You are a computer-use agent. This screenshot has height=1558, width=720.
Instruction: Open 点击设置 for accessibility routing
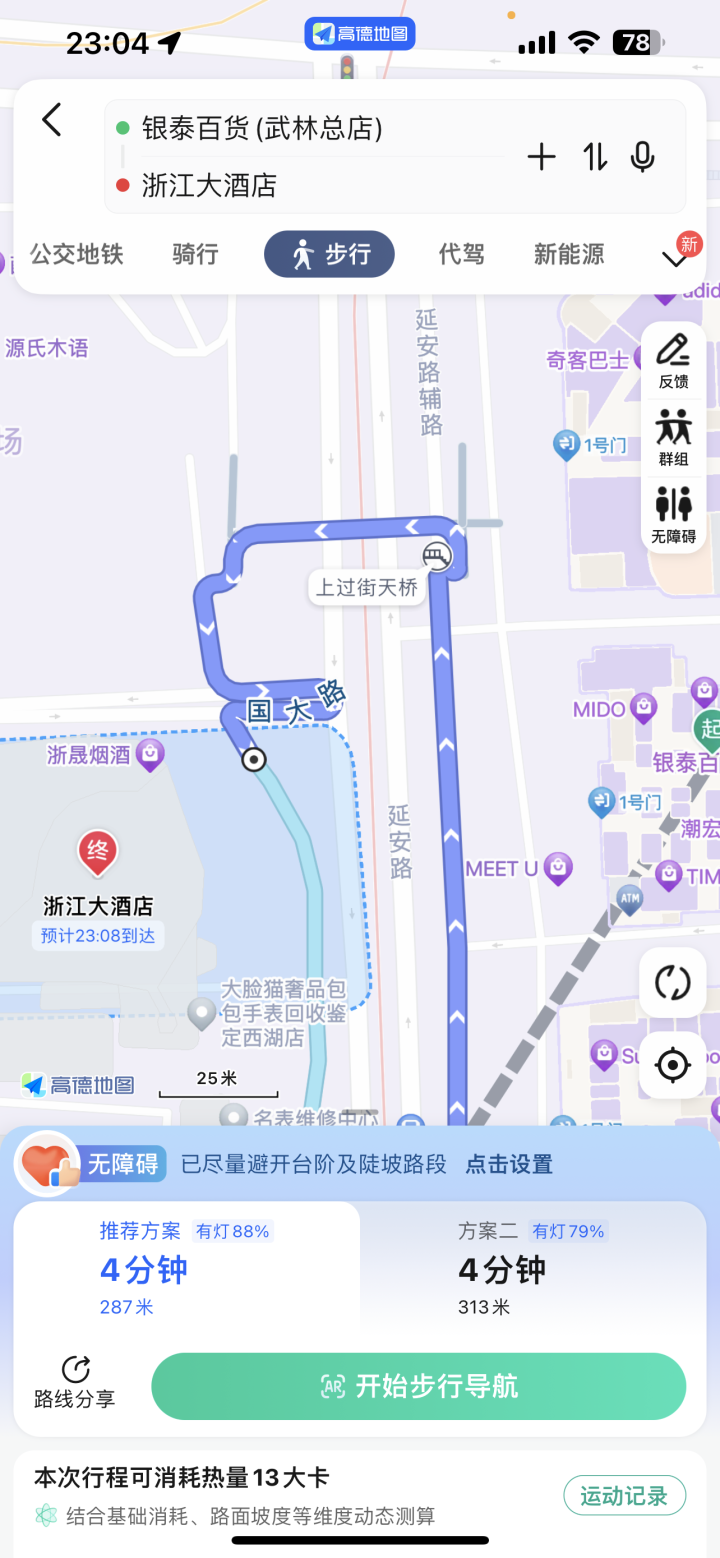tap(509, 1164)
